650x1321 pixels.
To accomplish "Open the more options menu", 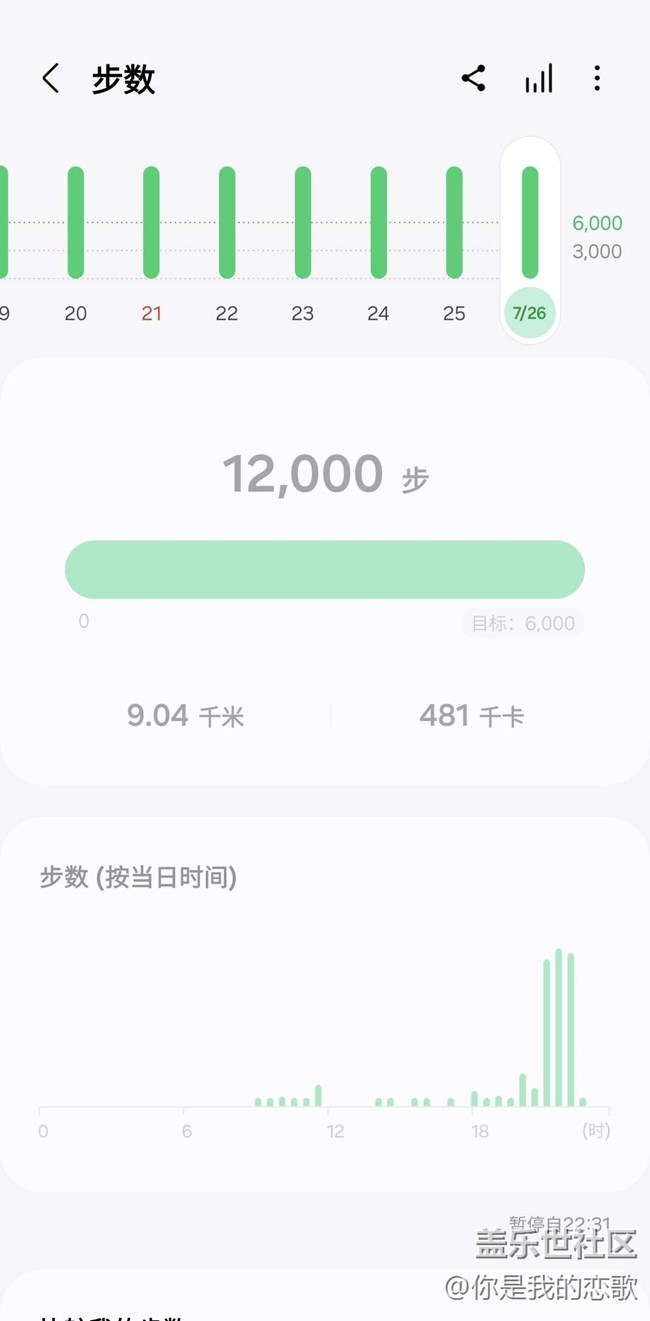I will pos(597,79).
